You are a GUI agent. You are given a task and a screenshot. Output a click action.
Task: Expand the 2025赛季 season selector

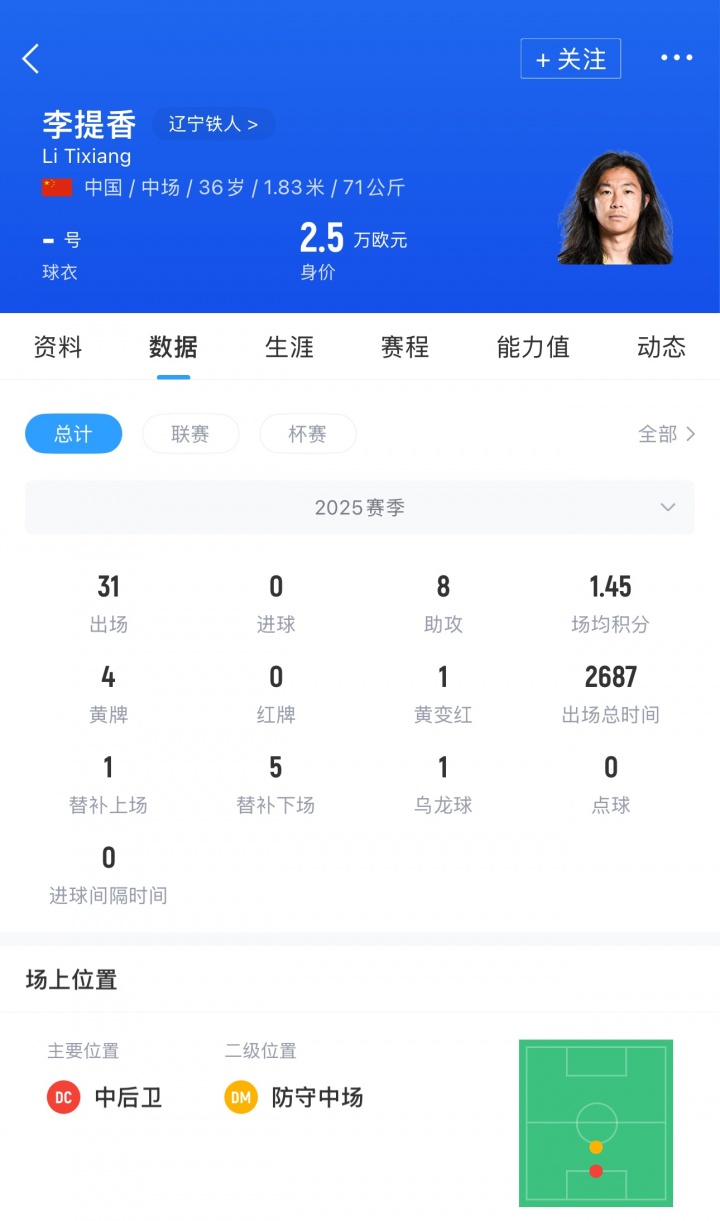pyautogui.click(x=359, y=507)
